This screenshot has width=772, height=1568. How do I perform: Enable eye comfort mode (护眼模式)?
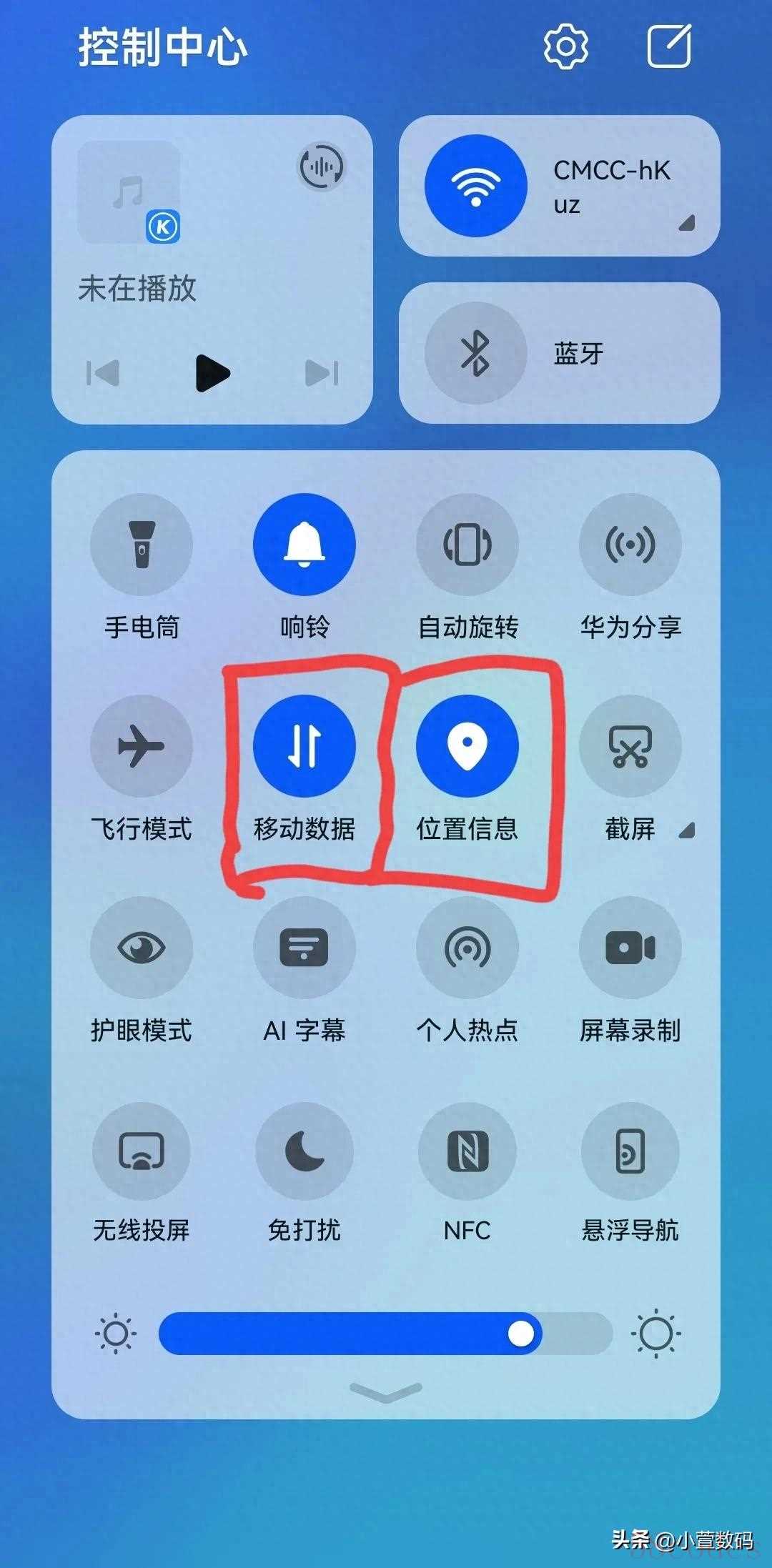[142, 948]
